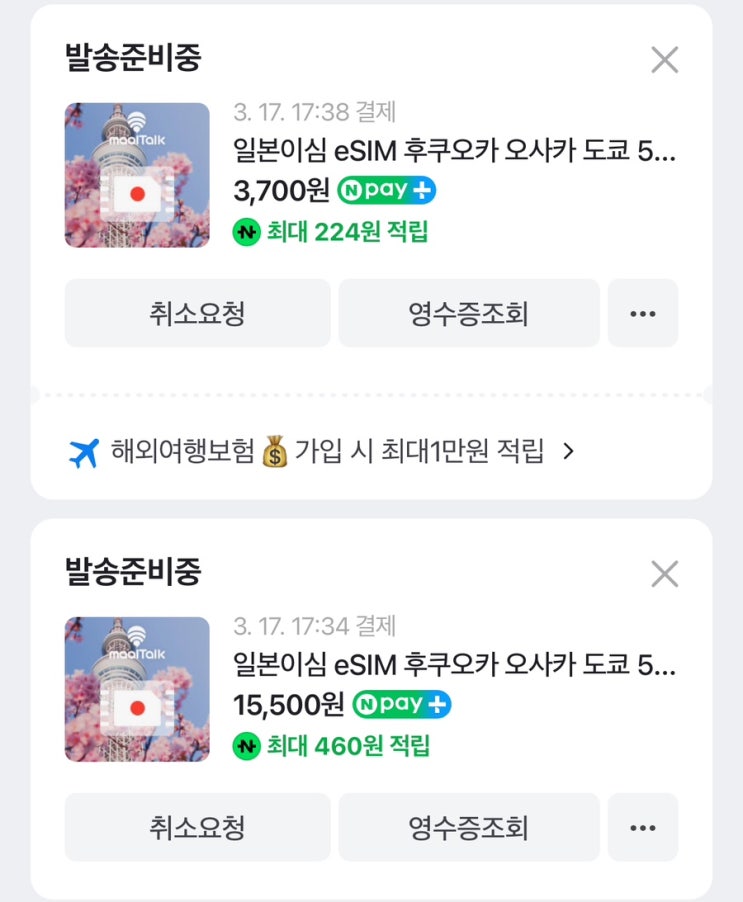Open the 3,700원 Japan eSIM order
743x902 pixels.
[454, 150]
